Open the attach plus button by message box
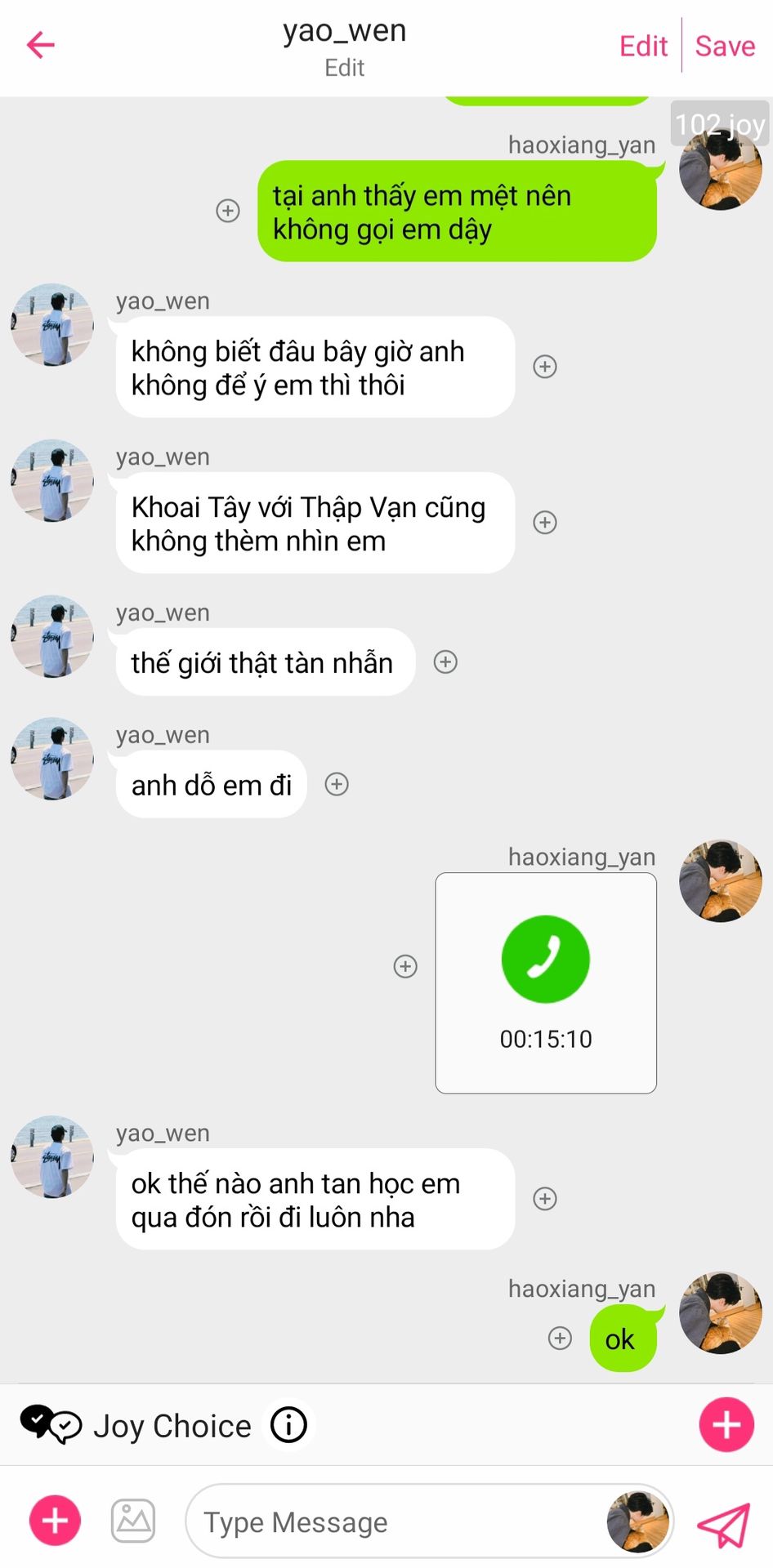The height and width of the screenshot is (1568, 773). 55,1521
